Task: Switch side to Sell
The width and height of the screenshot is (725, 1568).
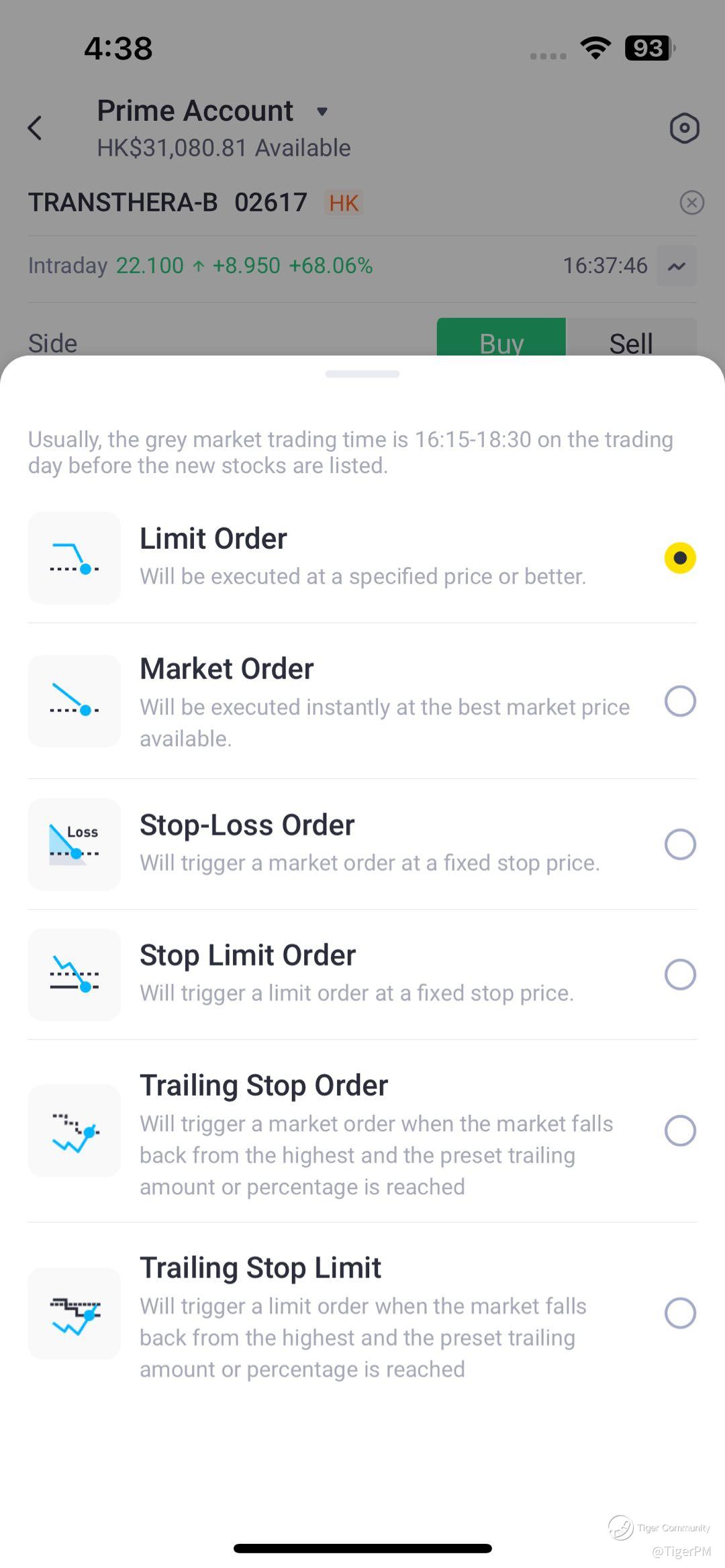Action: [631, 337]
